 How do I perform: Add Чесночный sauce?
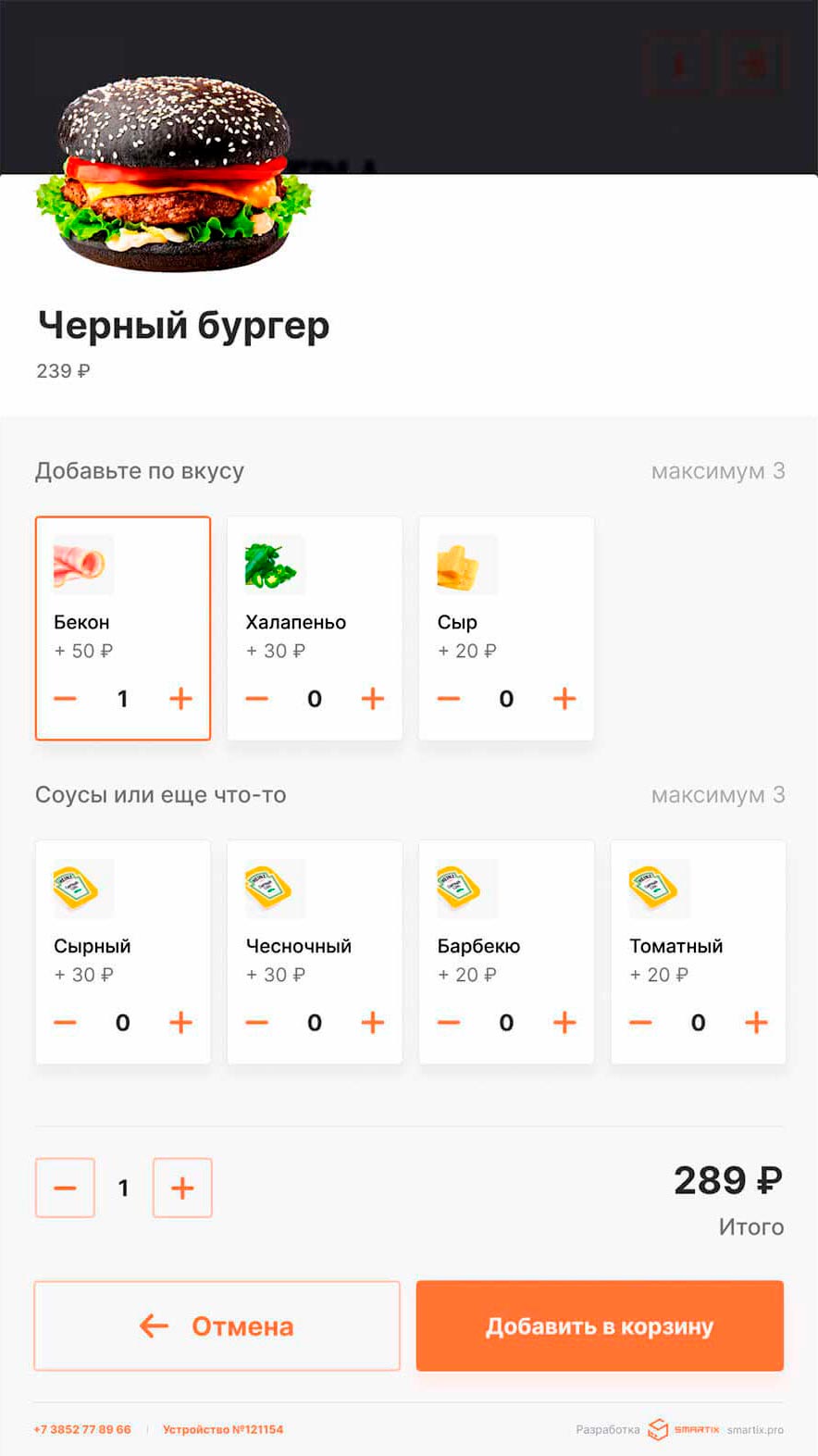373,1023
